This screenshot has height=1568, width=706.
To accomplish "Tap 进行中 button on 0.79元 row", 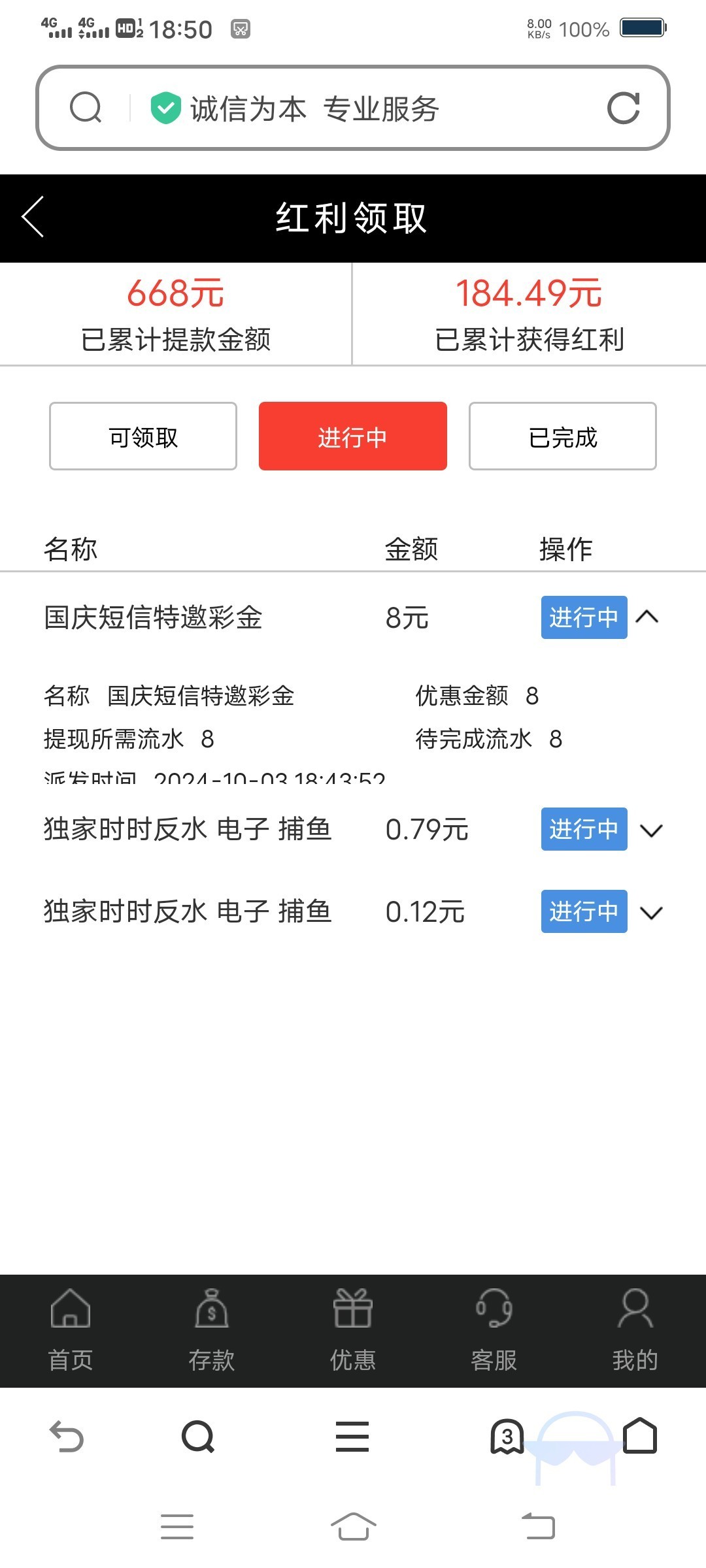I will tap(584, 829).
